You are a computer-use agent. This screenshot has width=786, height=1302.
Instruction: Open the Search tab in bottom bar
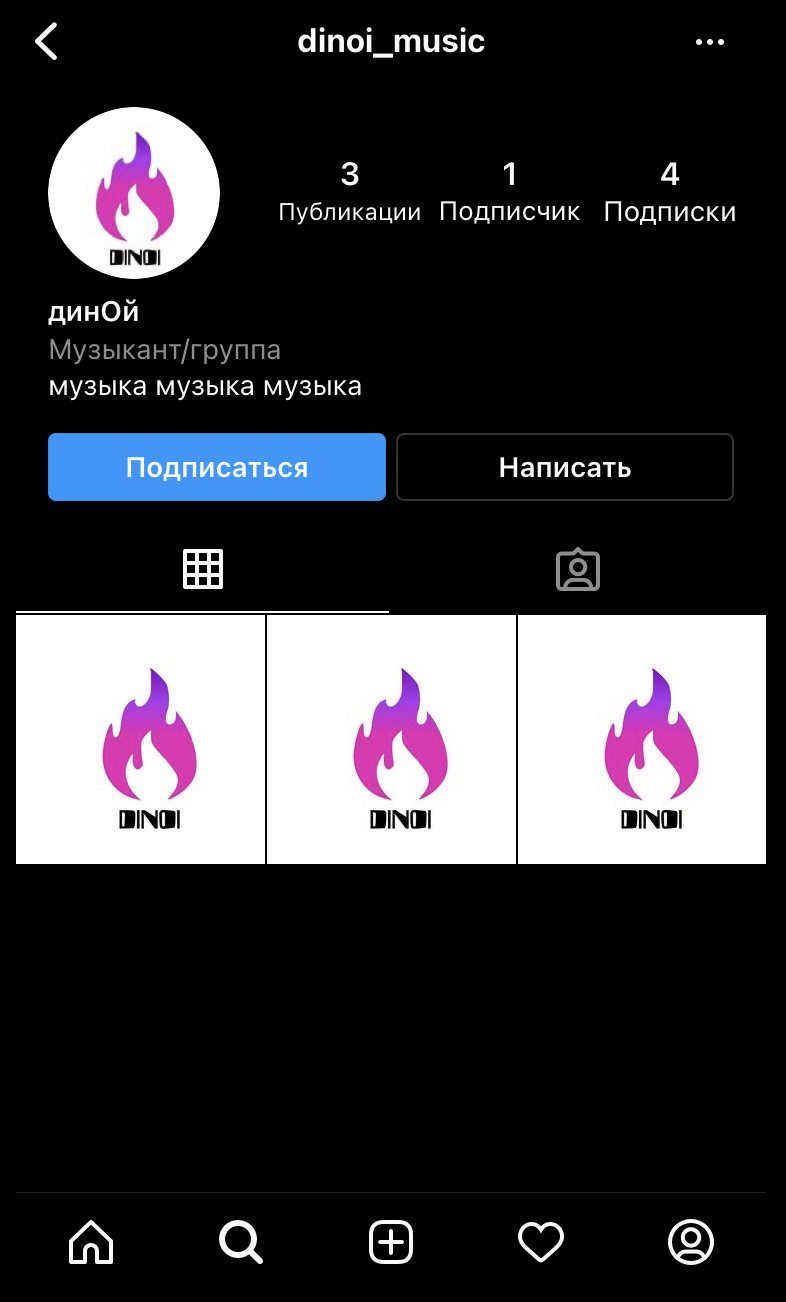[x=241, y=1243]
